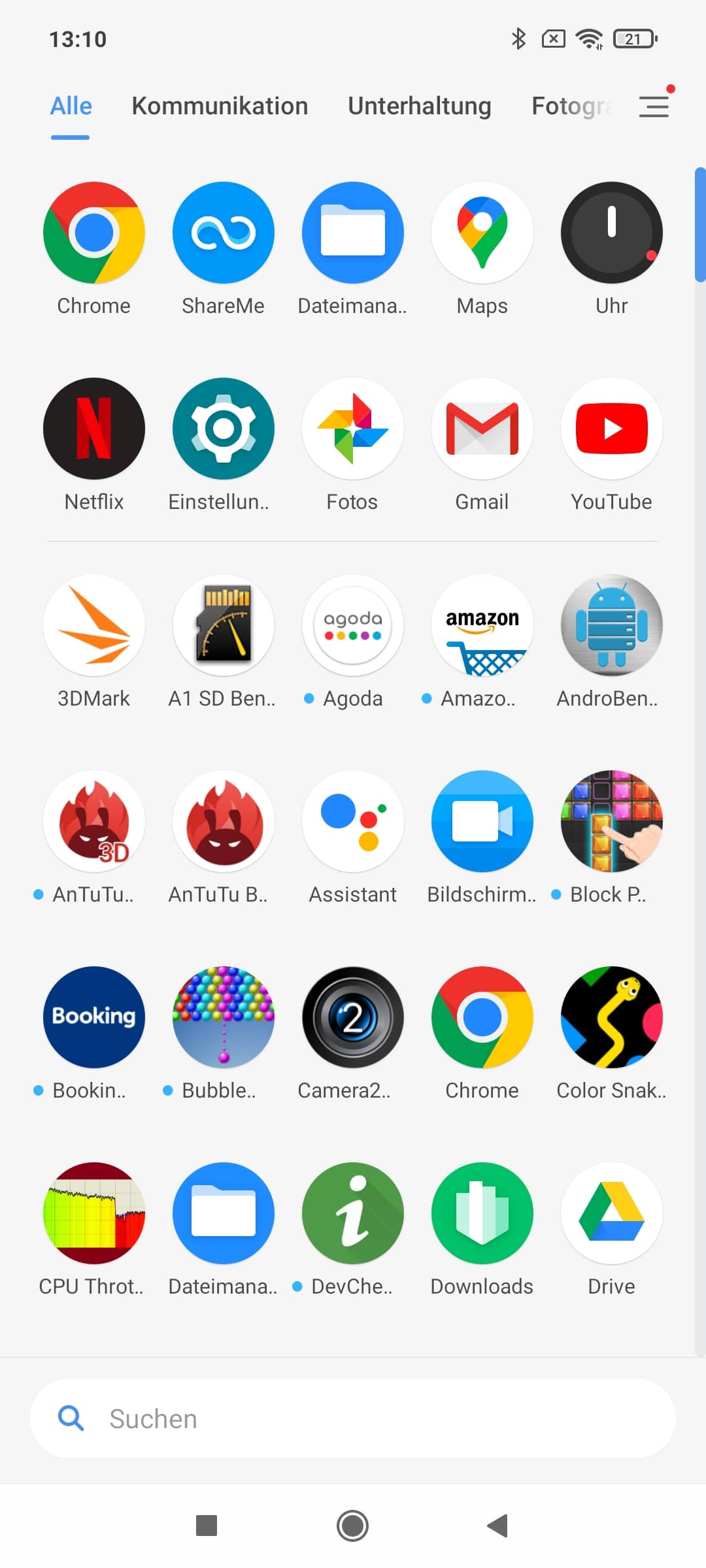Open the app drawer settings menu icon
Viewport: 706px width, 1568px height.
click(654, 106)
